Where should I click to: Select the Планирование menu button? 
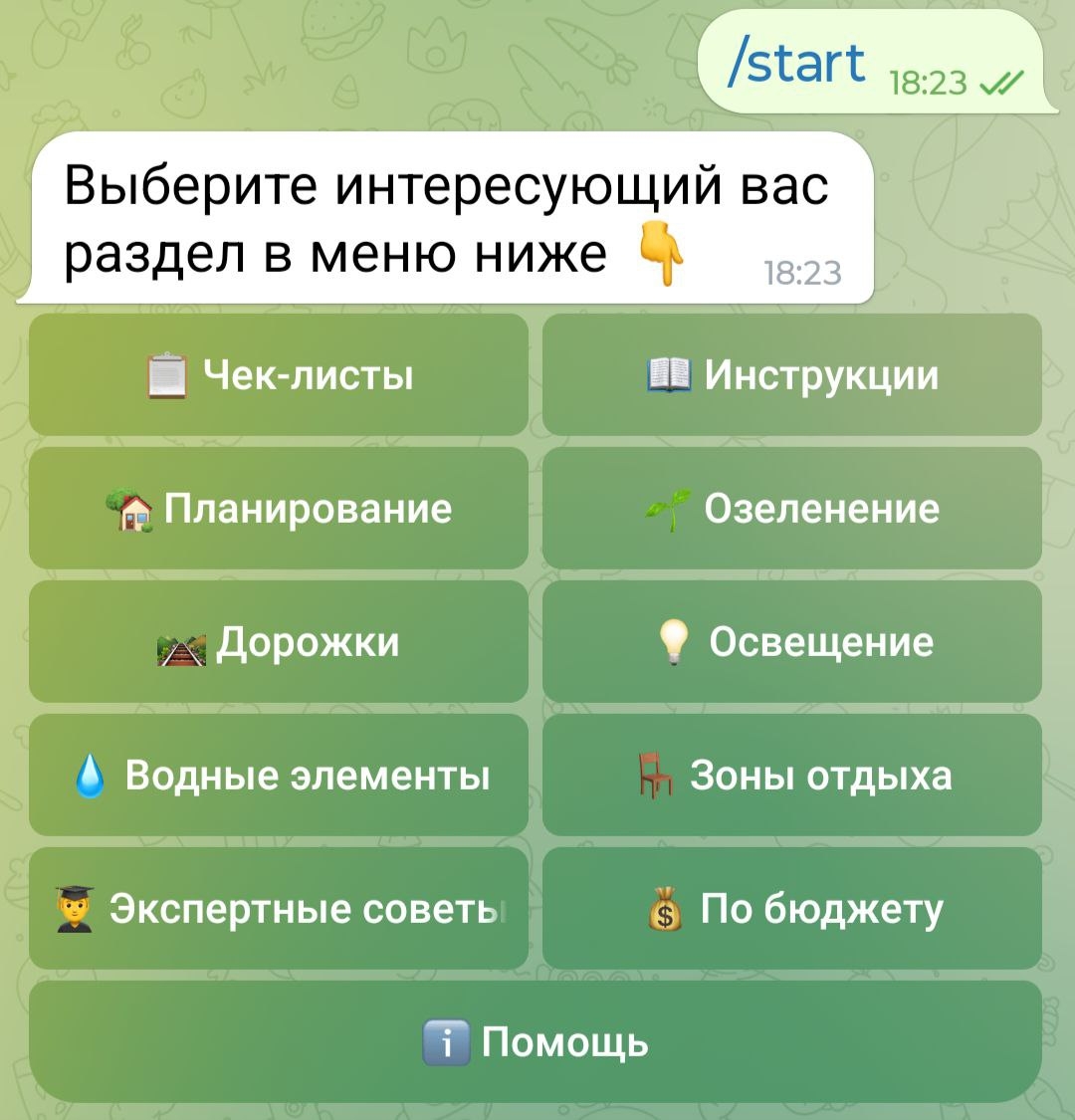point(279,509)
